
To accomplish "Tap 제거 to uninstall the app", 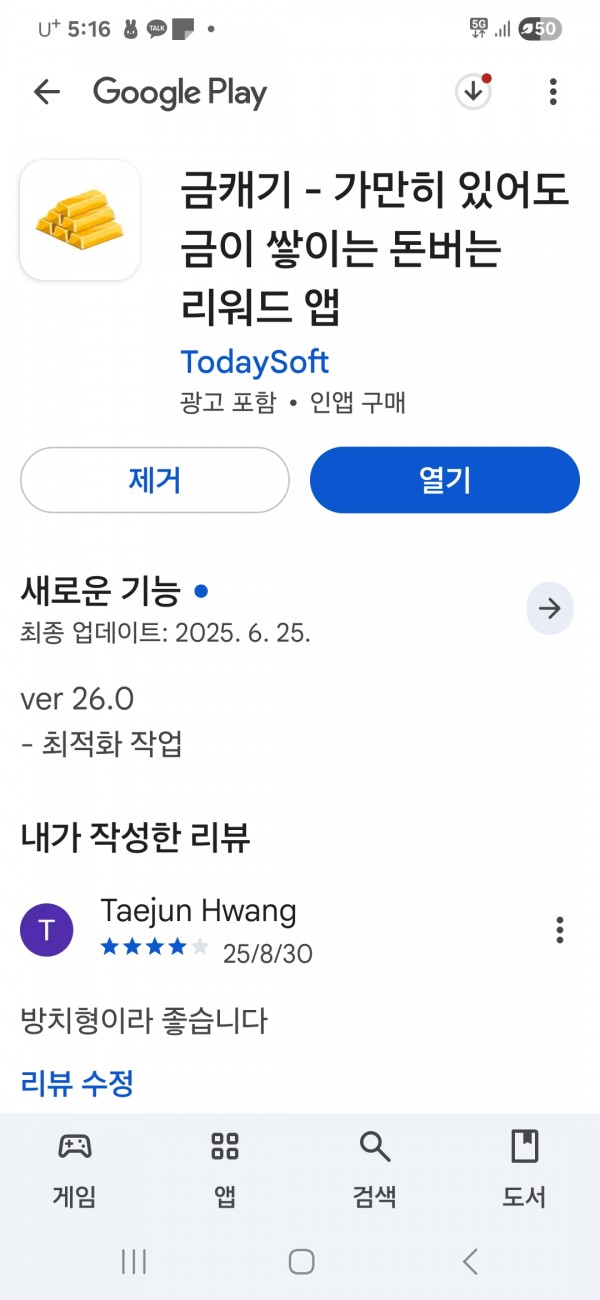I will click(x=155, y=480).
